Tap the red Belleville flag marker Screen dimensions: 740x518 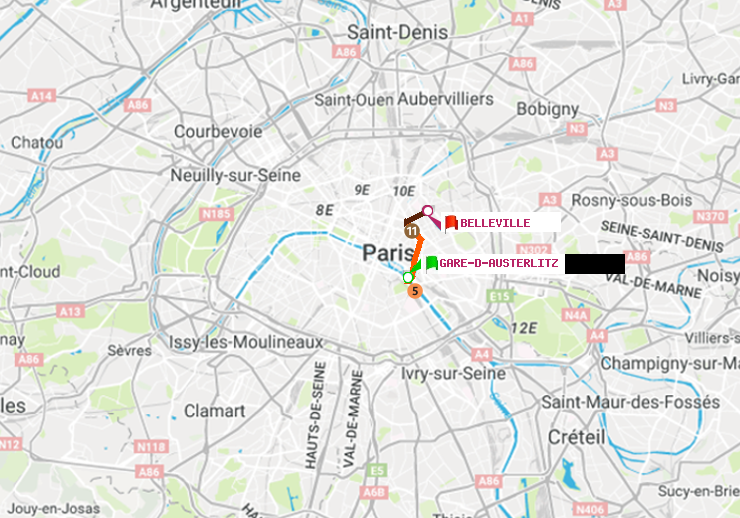(451, 222)
